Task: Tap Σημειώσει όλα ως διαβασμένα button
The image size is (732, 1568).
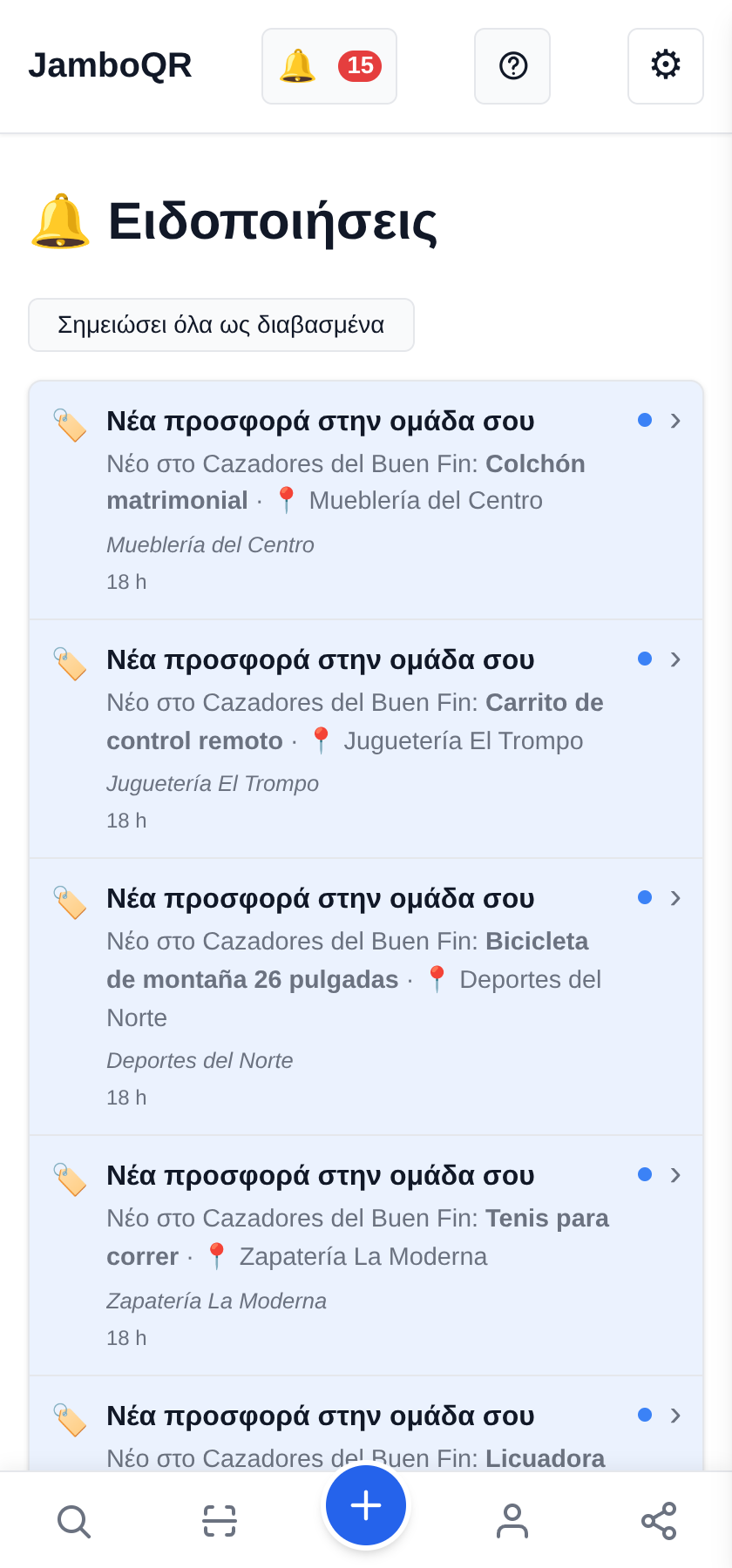Action: (221, 325)
